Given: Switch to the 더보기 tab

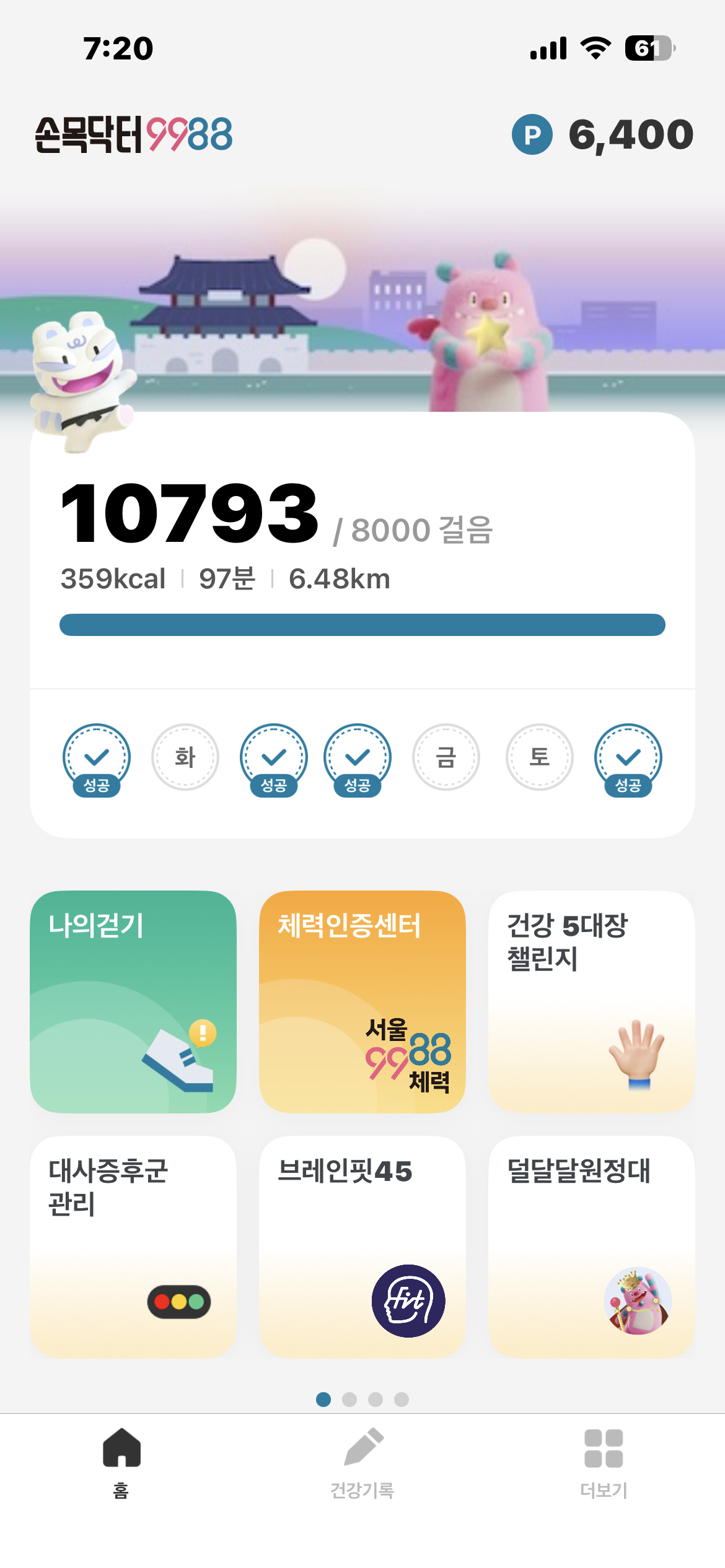Looking at the screenshot, I should click(x=604, y=1463).
